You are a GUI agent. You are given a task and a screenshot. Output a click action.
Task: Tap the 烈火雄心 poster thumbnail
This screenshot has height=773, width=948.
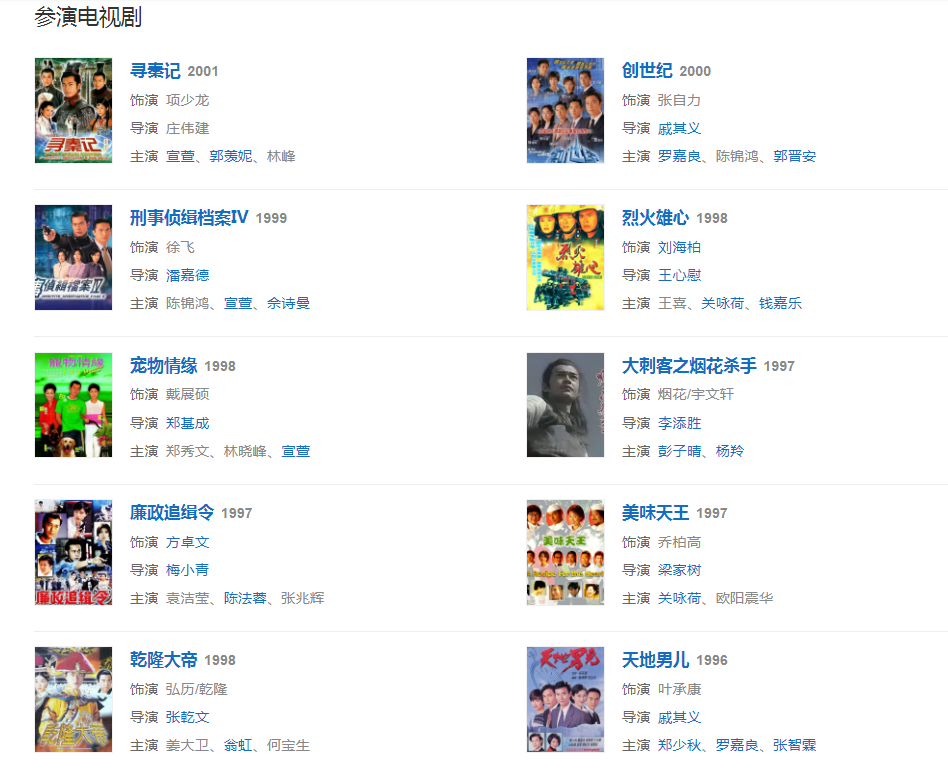(x=565, y=257)
